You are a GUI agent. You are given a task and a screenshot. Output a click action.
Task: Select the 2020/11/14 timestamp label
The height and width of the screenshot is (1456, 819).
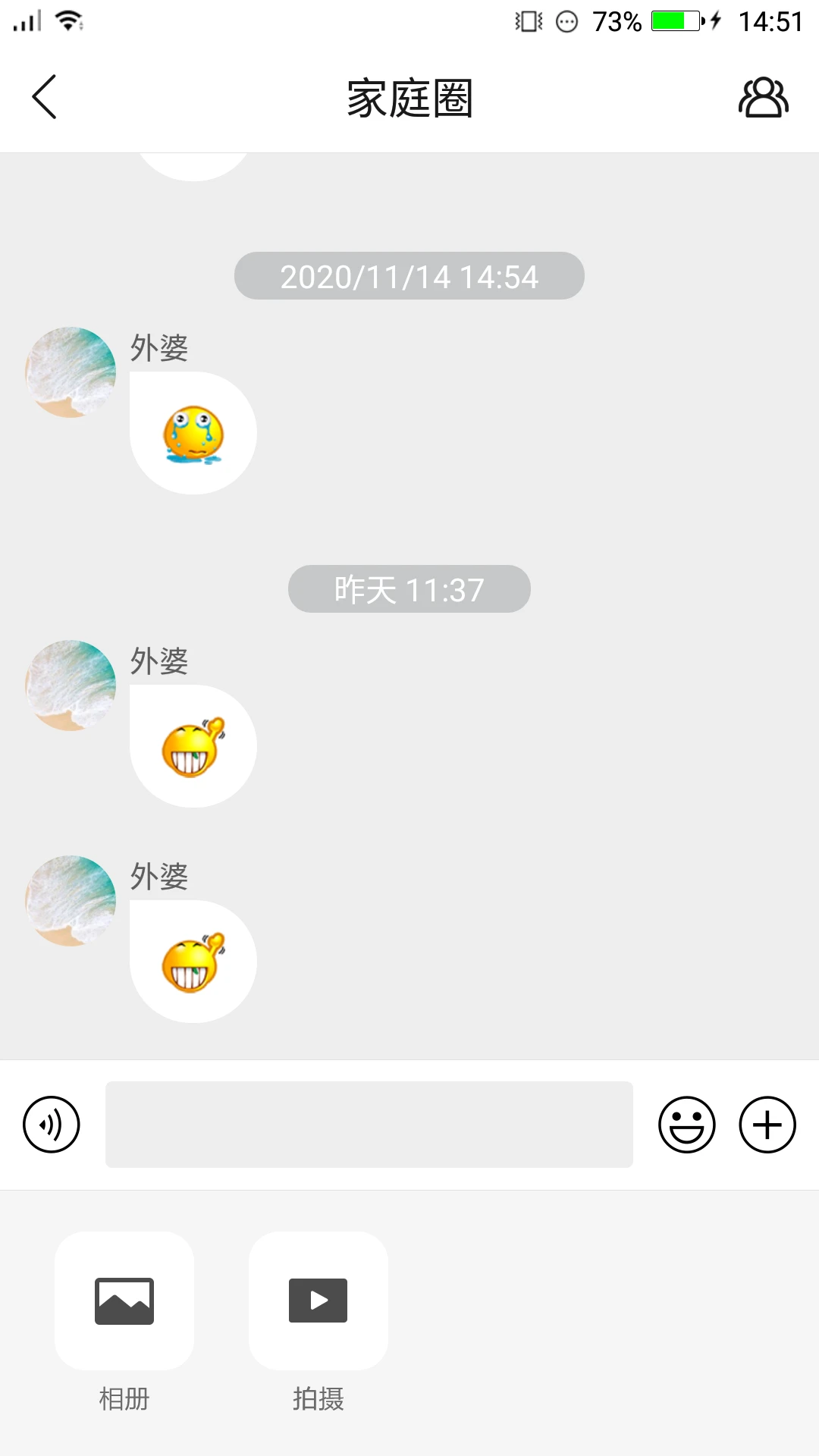409,276
